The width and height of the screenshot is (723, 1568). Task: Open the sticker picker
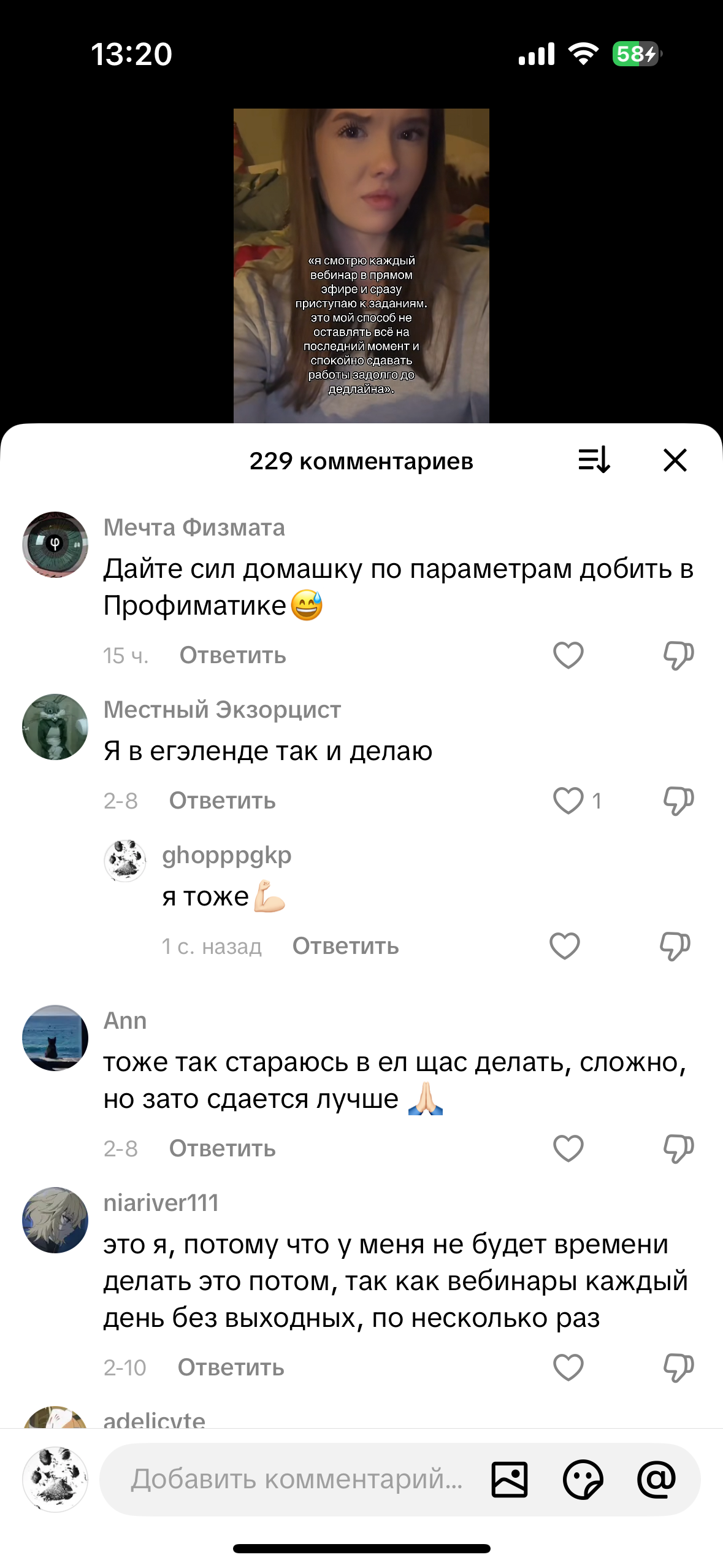click(583, 1479)
